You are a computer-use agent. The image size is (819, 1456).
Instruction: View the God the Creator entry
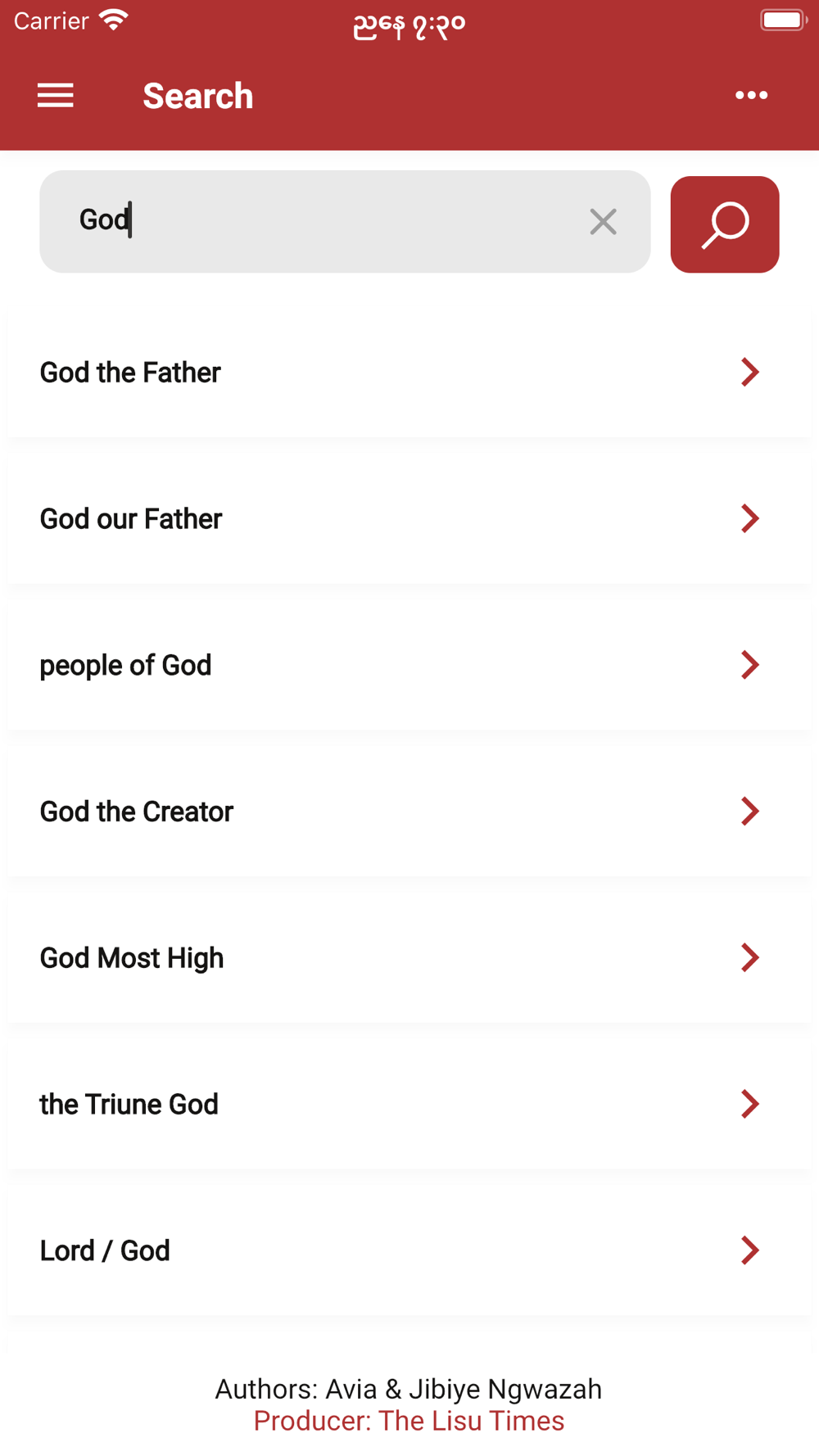pyautogui.click(x=409, y=812)
